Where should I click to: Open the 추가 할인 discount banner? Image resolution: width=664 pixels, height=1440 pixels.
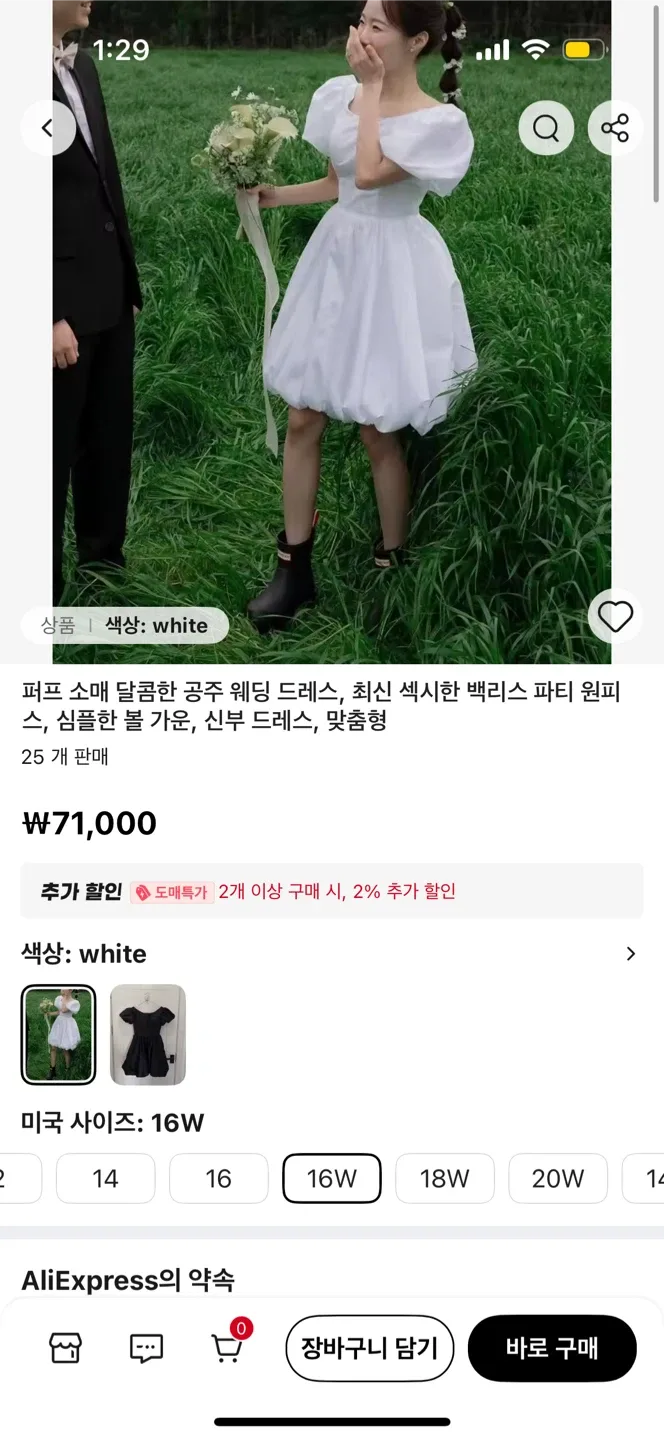(331, 891)
